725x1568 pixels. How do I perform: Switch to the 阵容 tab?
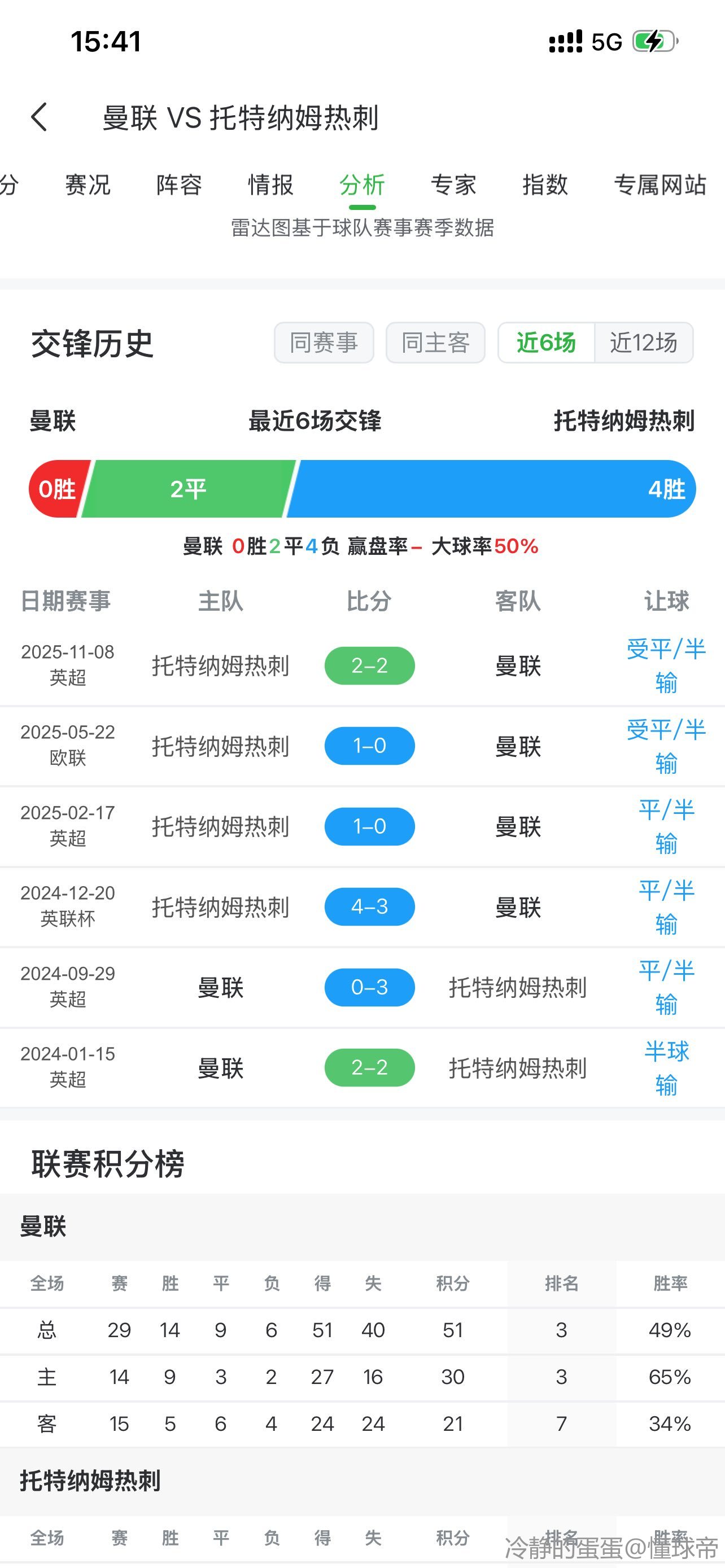point(179,185)
